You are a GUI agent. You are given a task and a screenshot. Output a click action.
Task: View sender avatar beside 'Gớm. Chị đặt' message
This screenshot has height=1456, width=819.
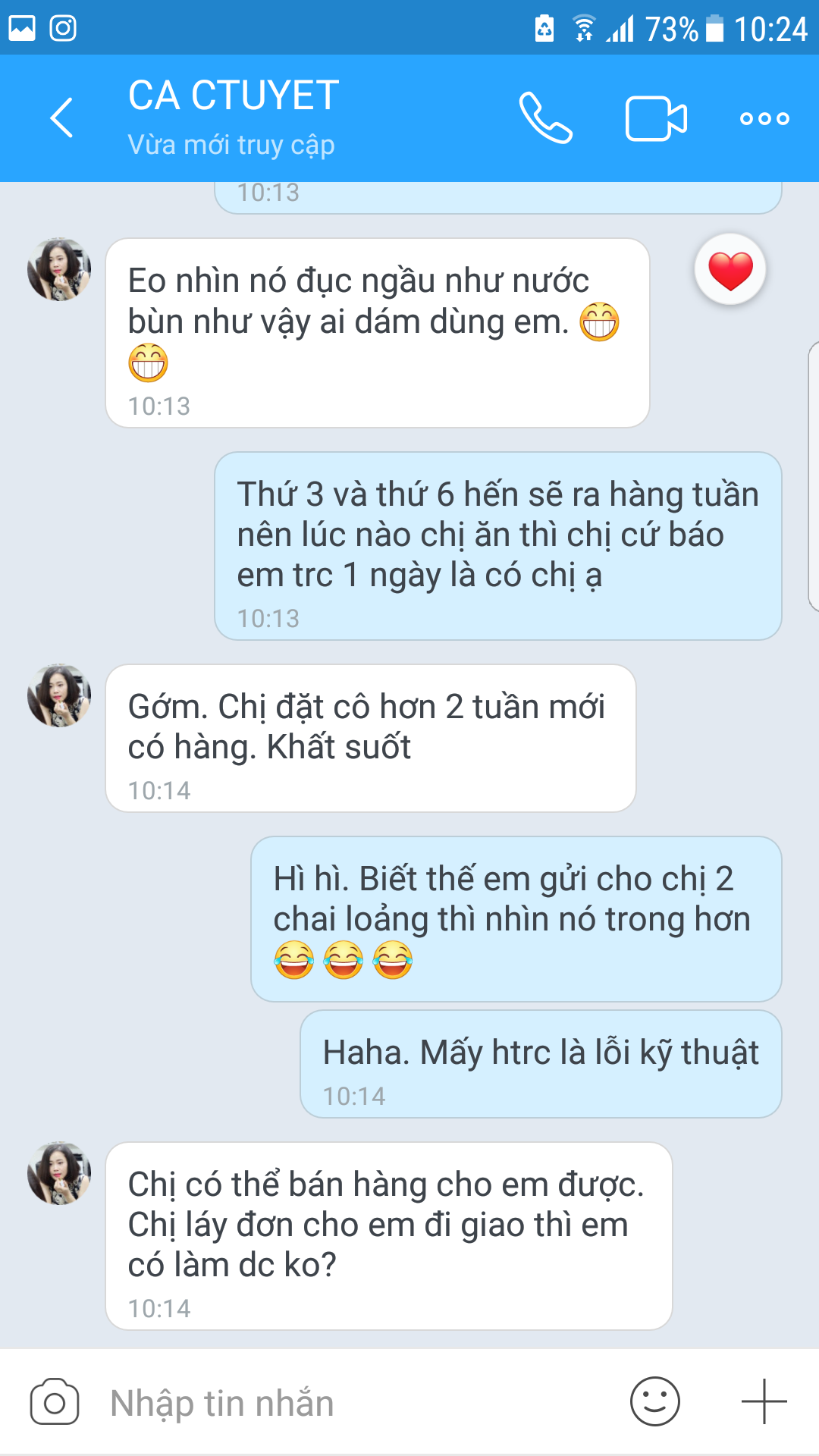59,696
